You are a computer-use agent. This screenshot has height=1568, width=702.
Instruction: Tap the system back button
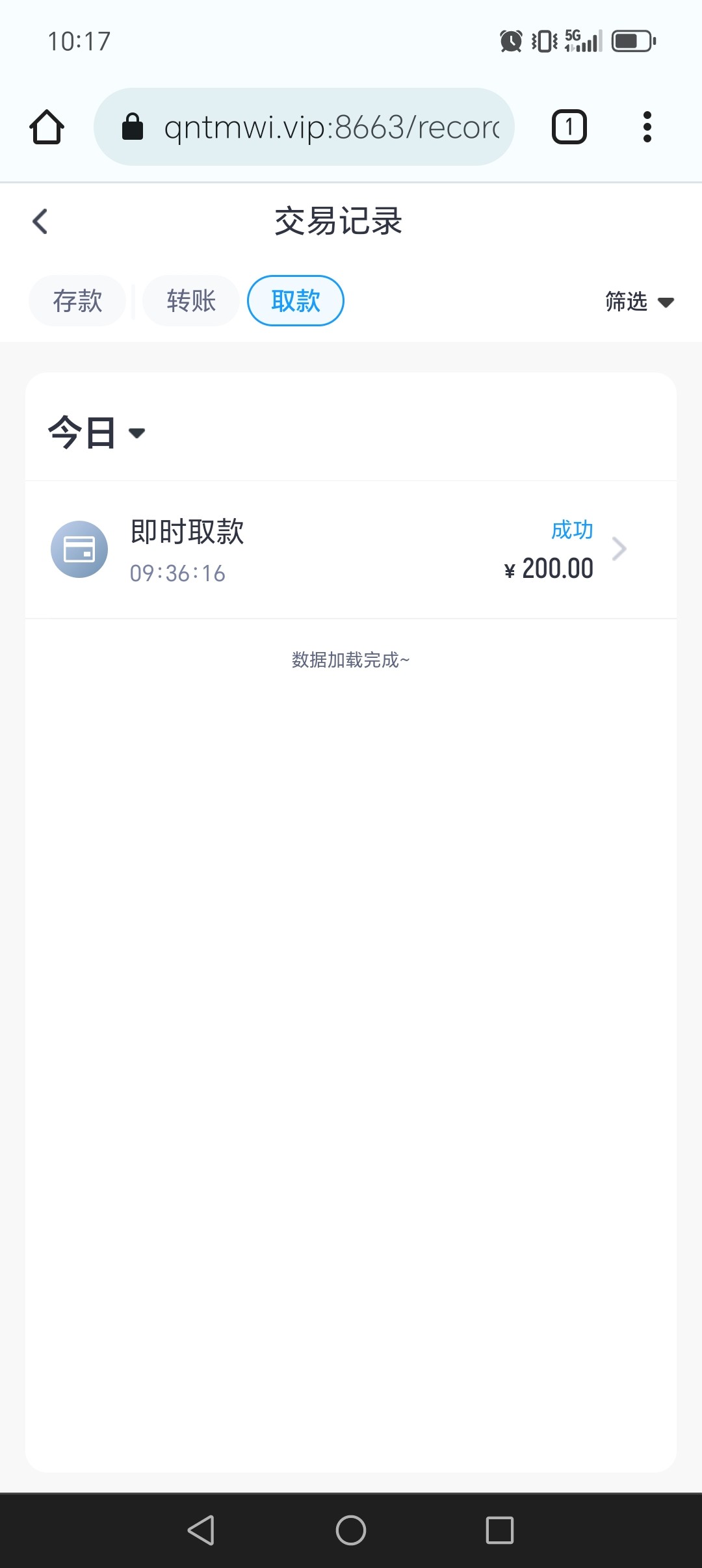pos(201,1530)
